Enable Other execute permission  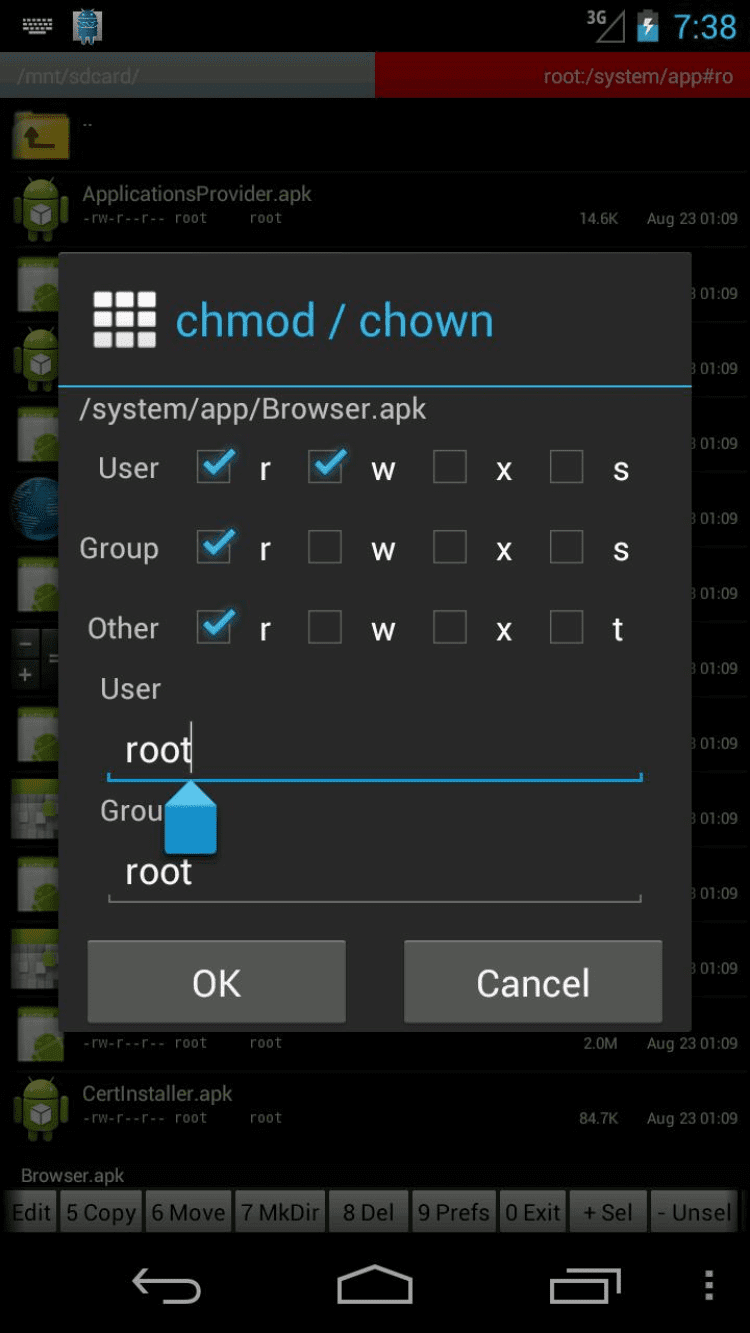click(450, 627)
